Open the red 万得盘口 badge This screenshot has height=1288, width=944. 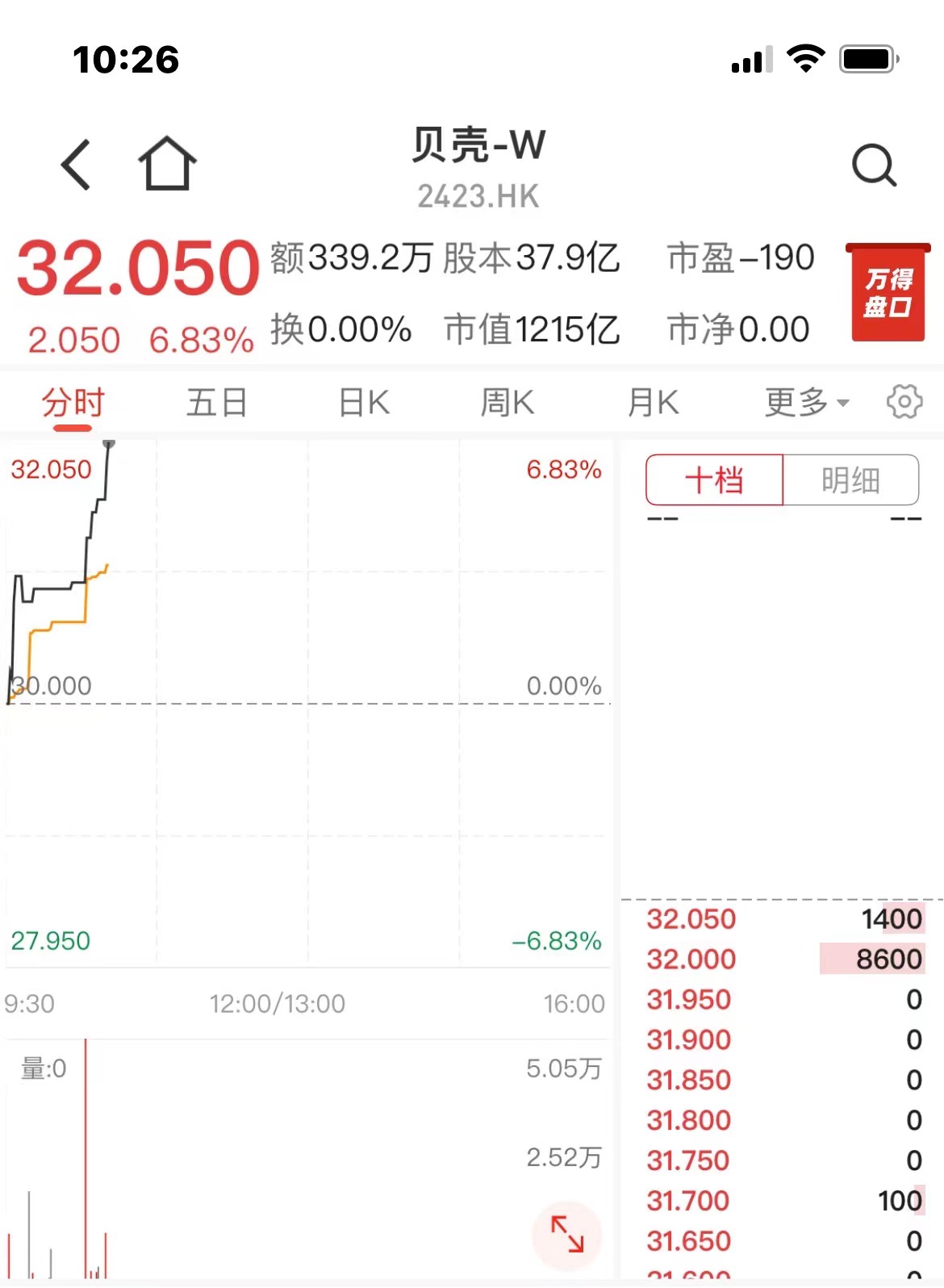coord(888,292)
